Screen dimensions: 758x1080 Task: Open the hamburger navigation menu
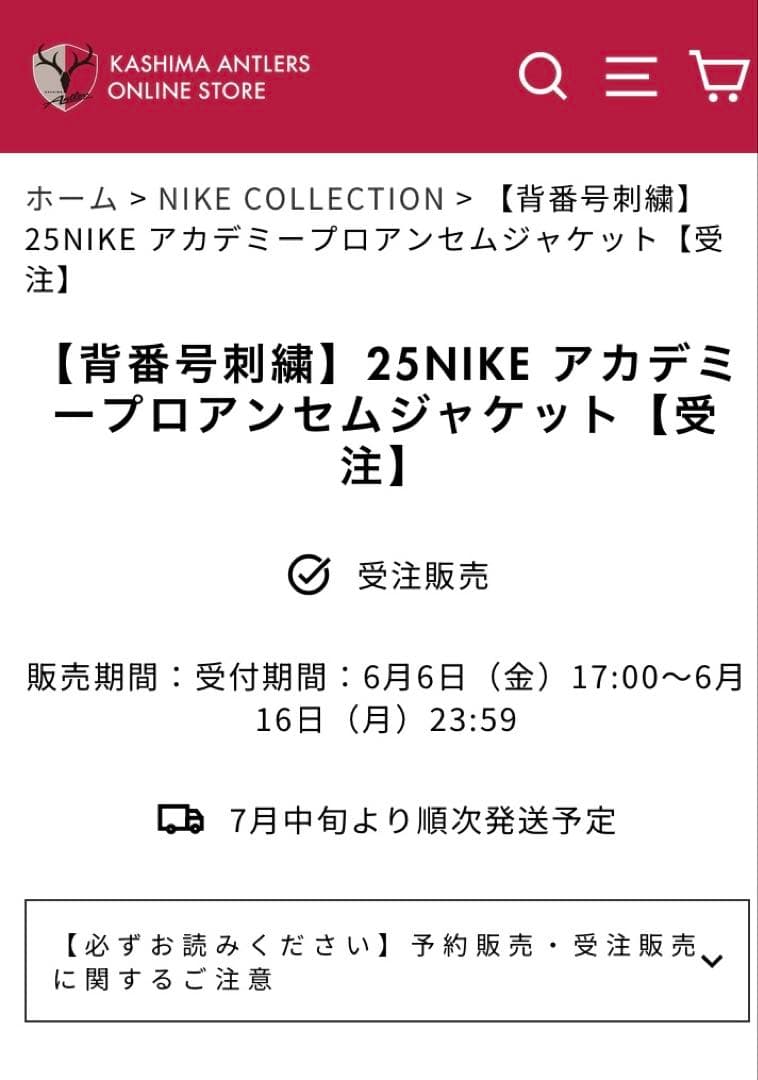click(x=631, y=77)
